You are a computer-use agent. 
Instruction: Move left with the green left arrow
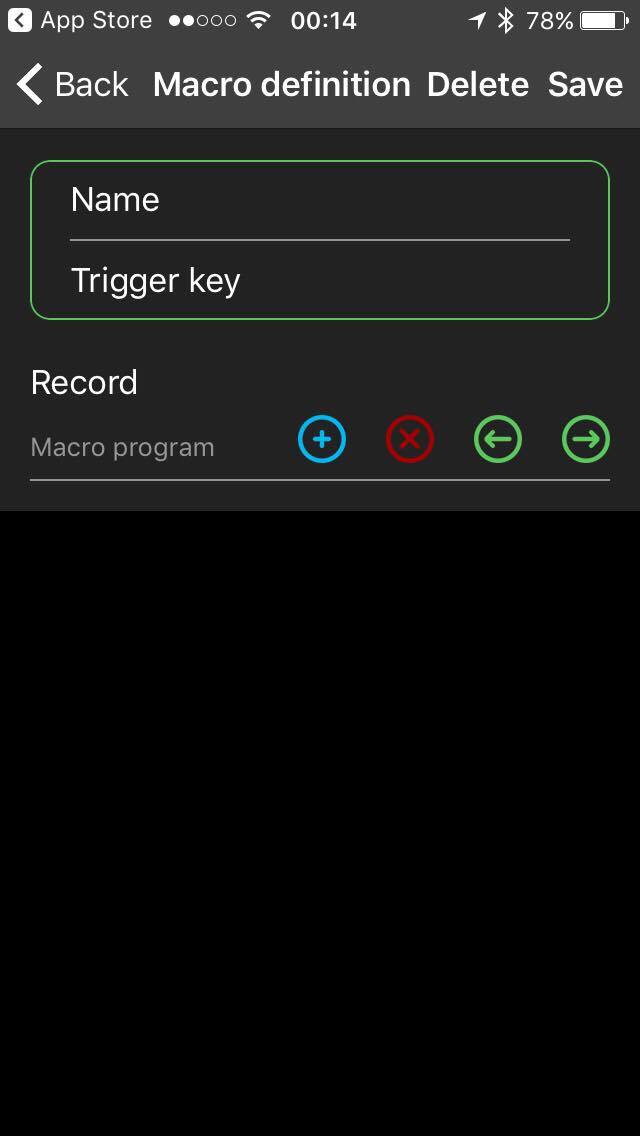tap(498, 439)
